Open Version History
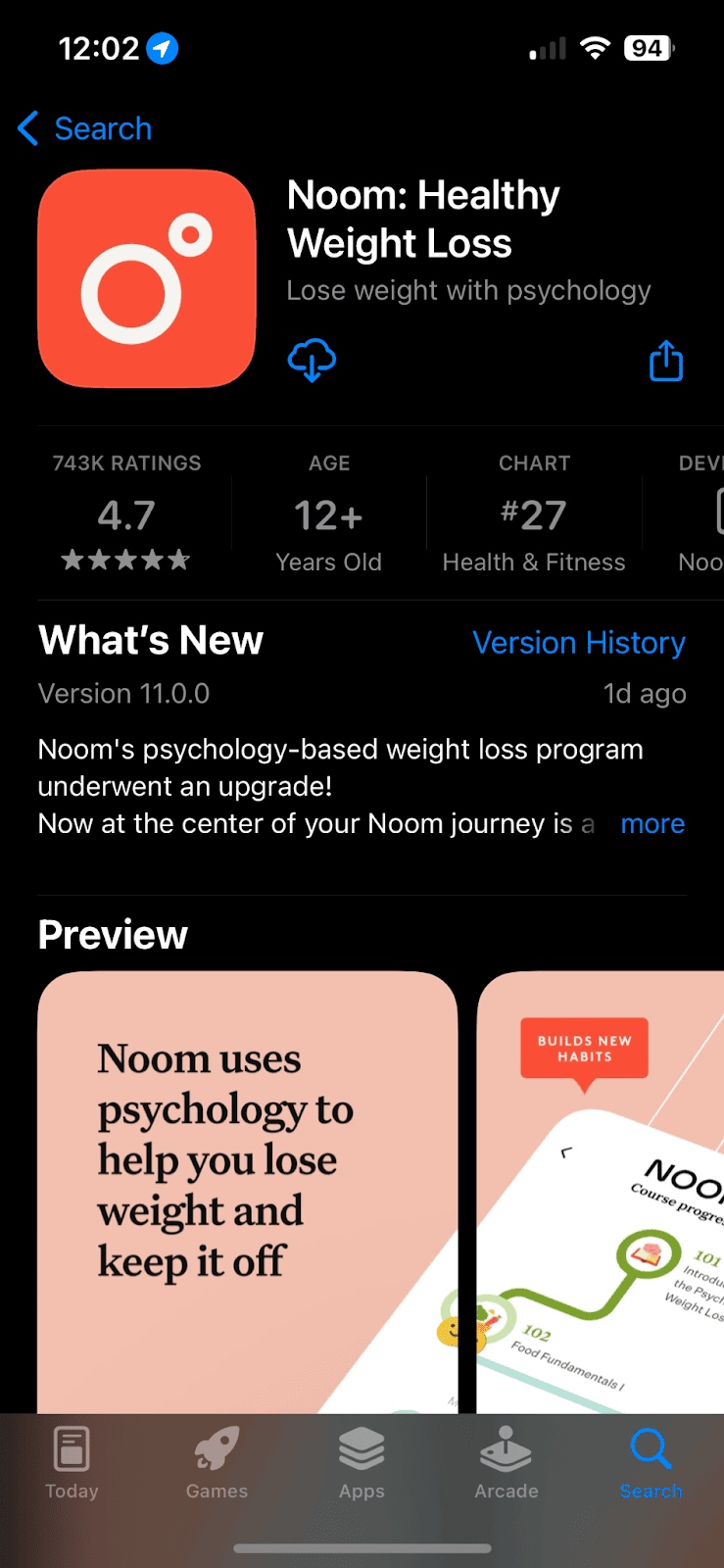Screen dimensions: 724x1568 pyautogui.click(x=578, y=643)
